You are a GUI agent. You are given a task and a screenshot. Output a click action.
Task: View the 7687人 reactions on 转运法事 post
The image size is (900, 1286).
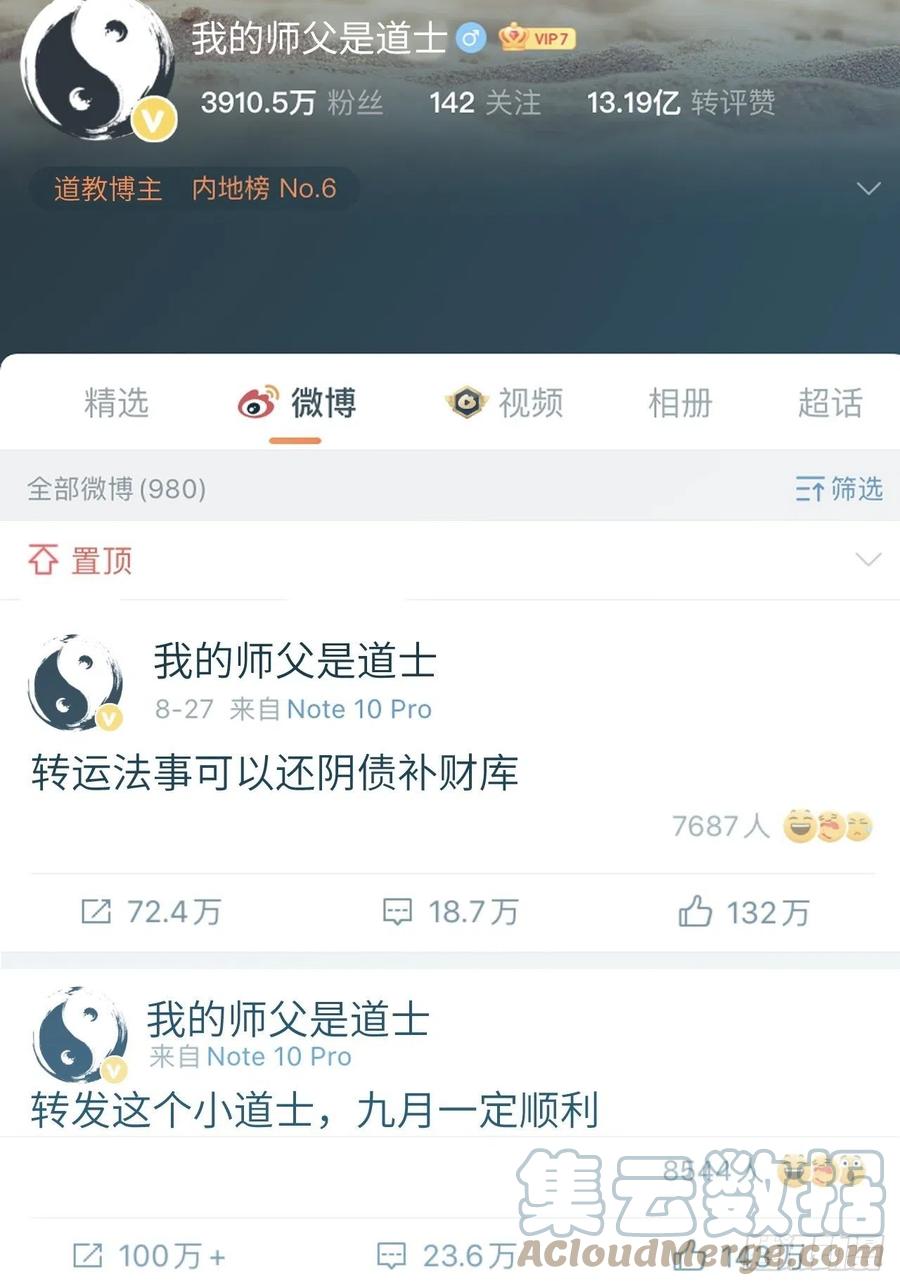pyautogui.click(x=771, y=826)
